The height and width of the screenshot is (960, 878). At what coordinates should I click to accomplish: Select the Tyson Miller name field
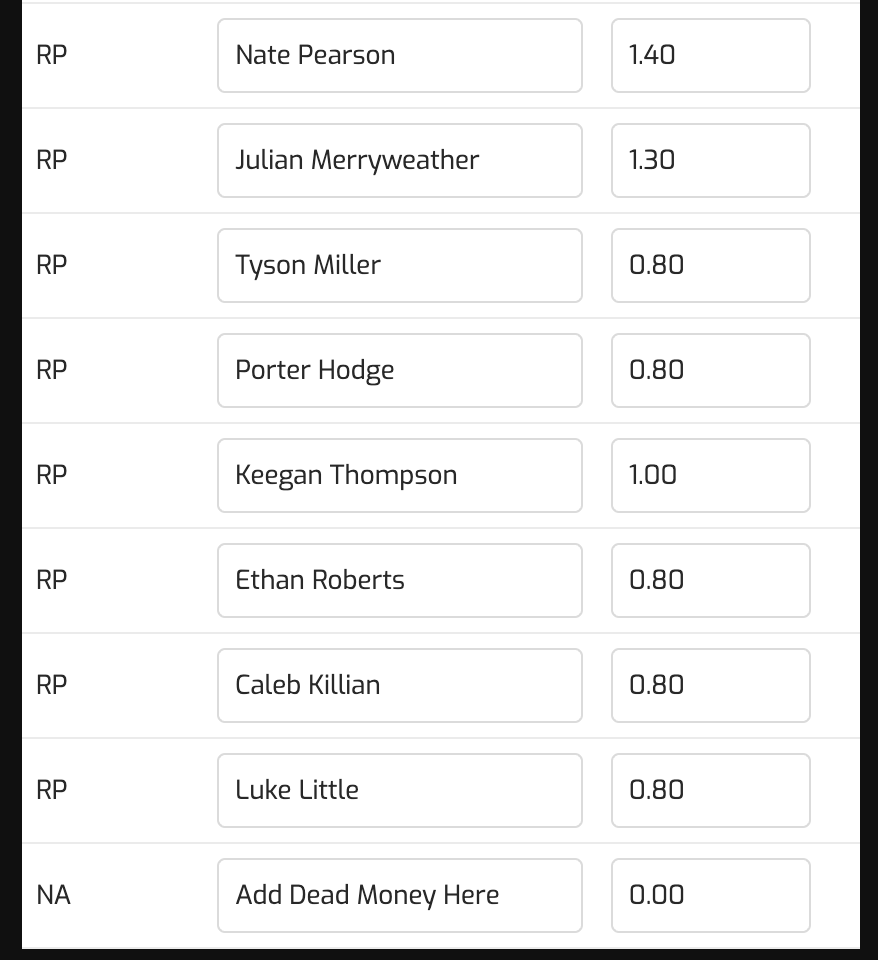(x=399, y=265)
